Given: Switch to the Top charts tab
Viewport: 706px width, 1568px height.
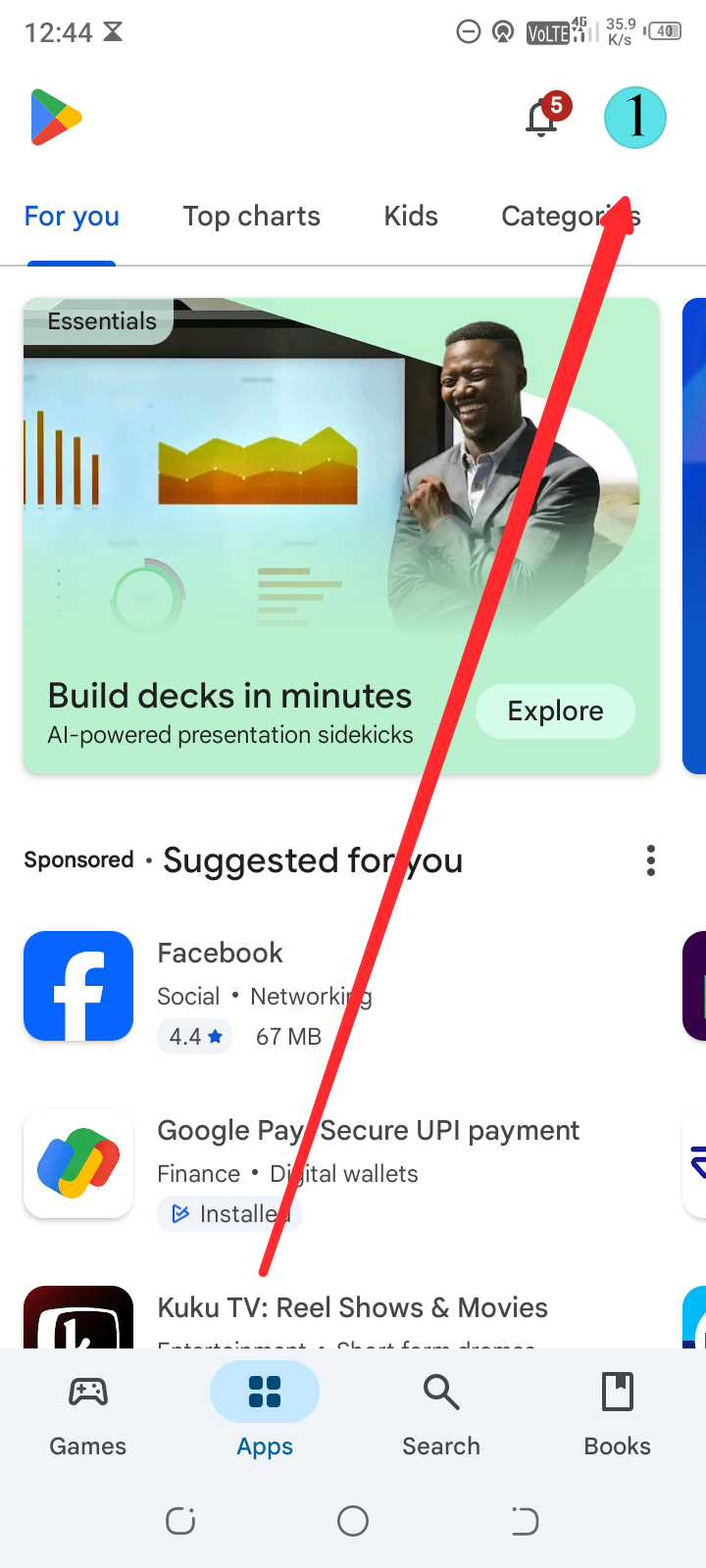Looking at the screenshot, I should point(251,217).
